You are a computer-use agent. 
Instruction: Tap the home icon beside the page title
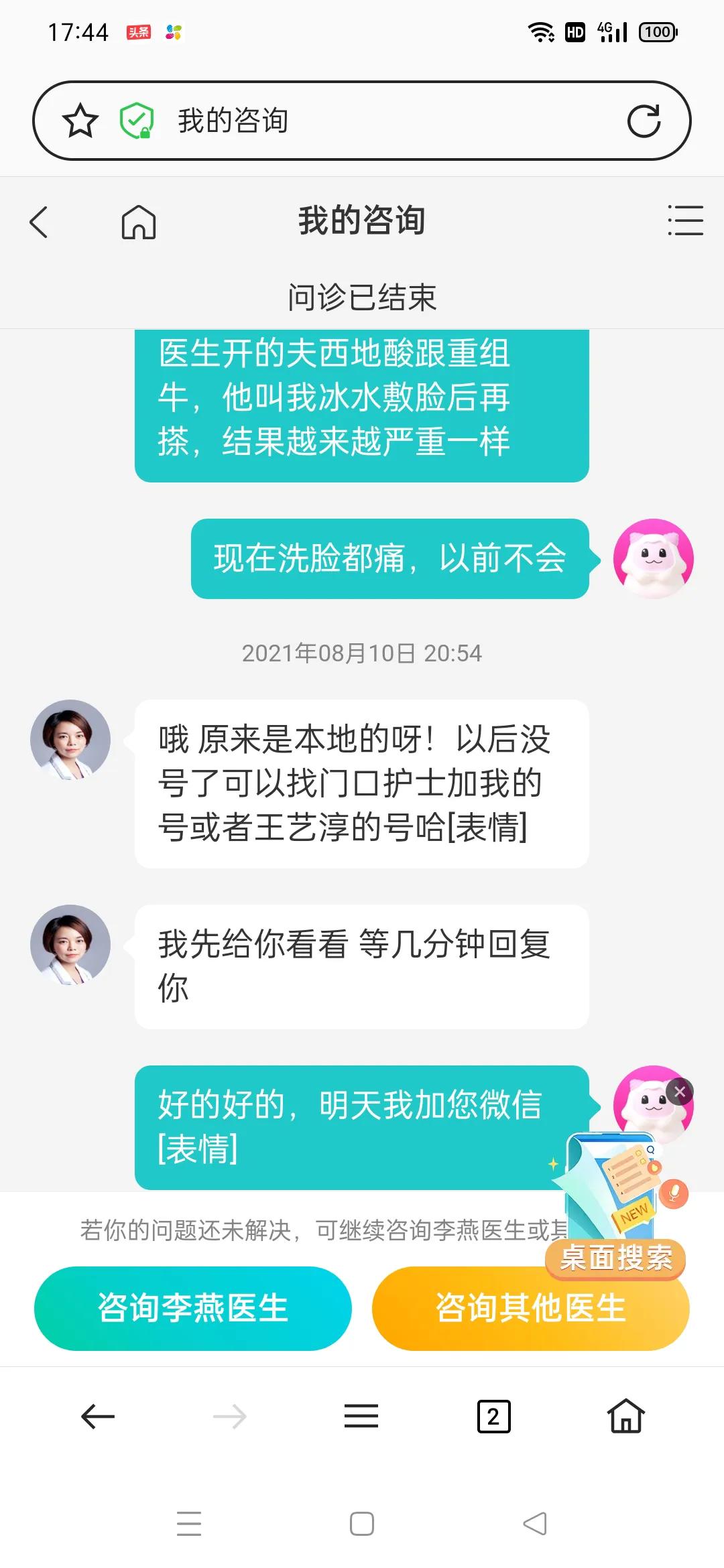click(139, 222)
